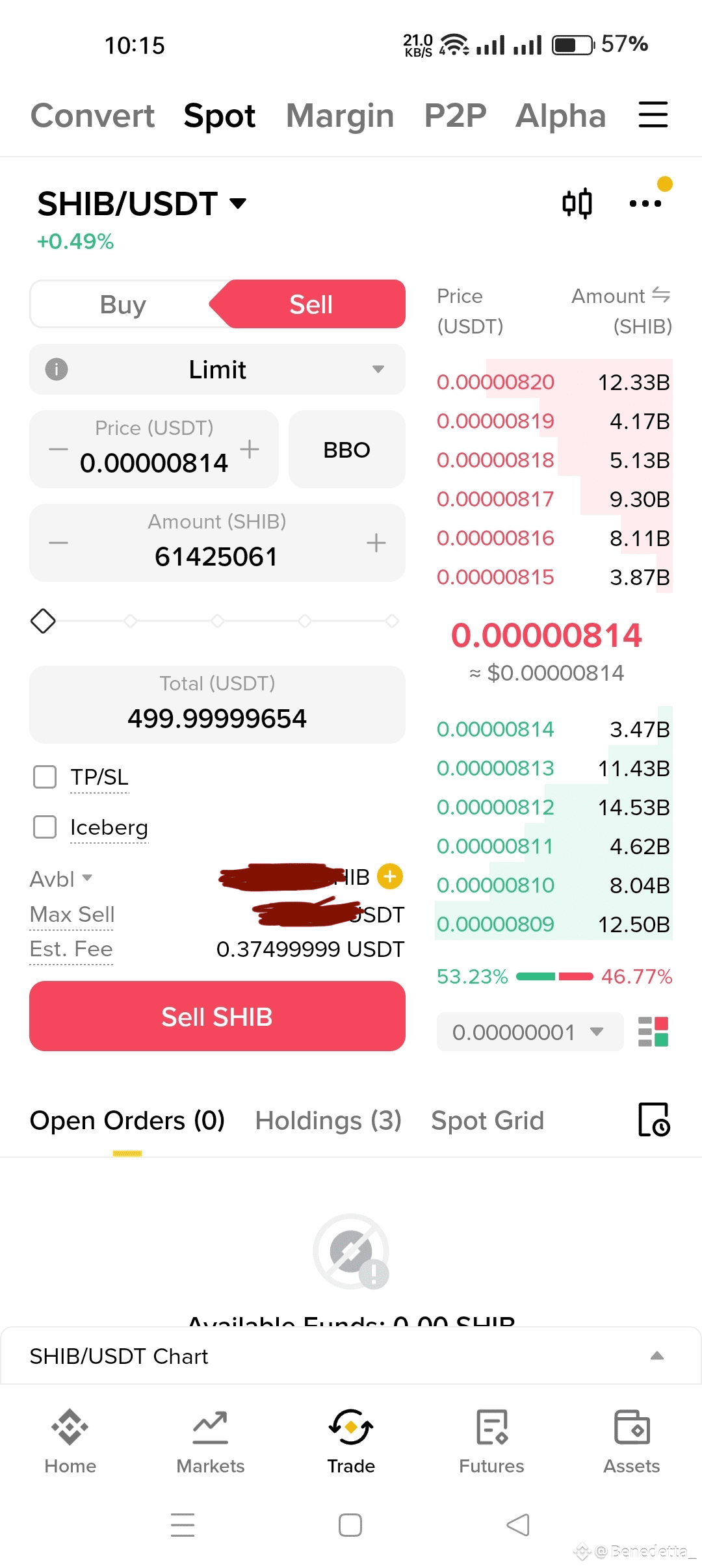The height and width of the screenshot is (1568, 702).
Task: Switch to Holdings (3) tab
Action: pos(328,1120)
